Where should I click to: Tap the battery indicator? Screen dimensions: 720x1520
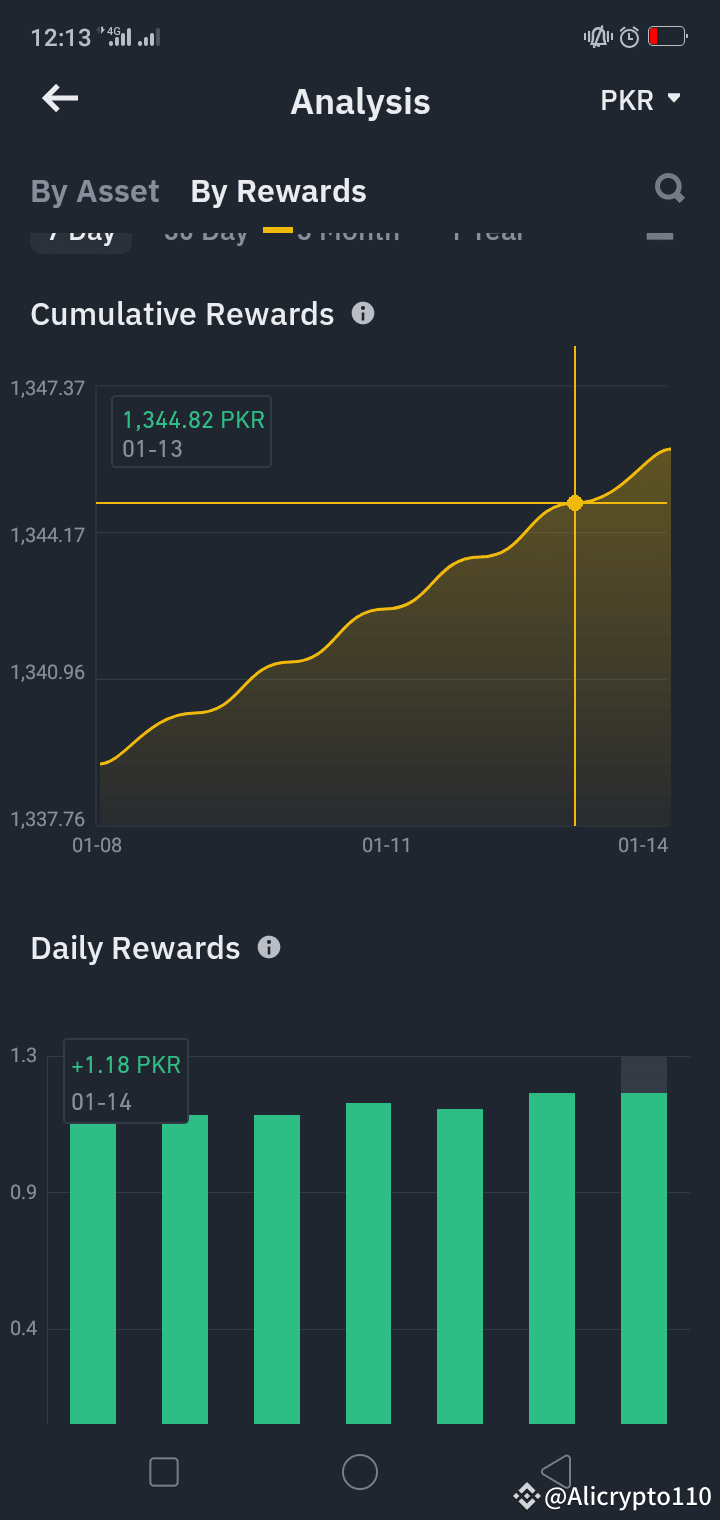(665, 37)
